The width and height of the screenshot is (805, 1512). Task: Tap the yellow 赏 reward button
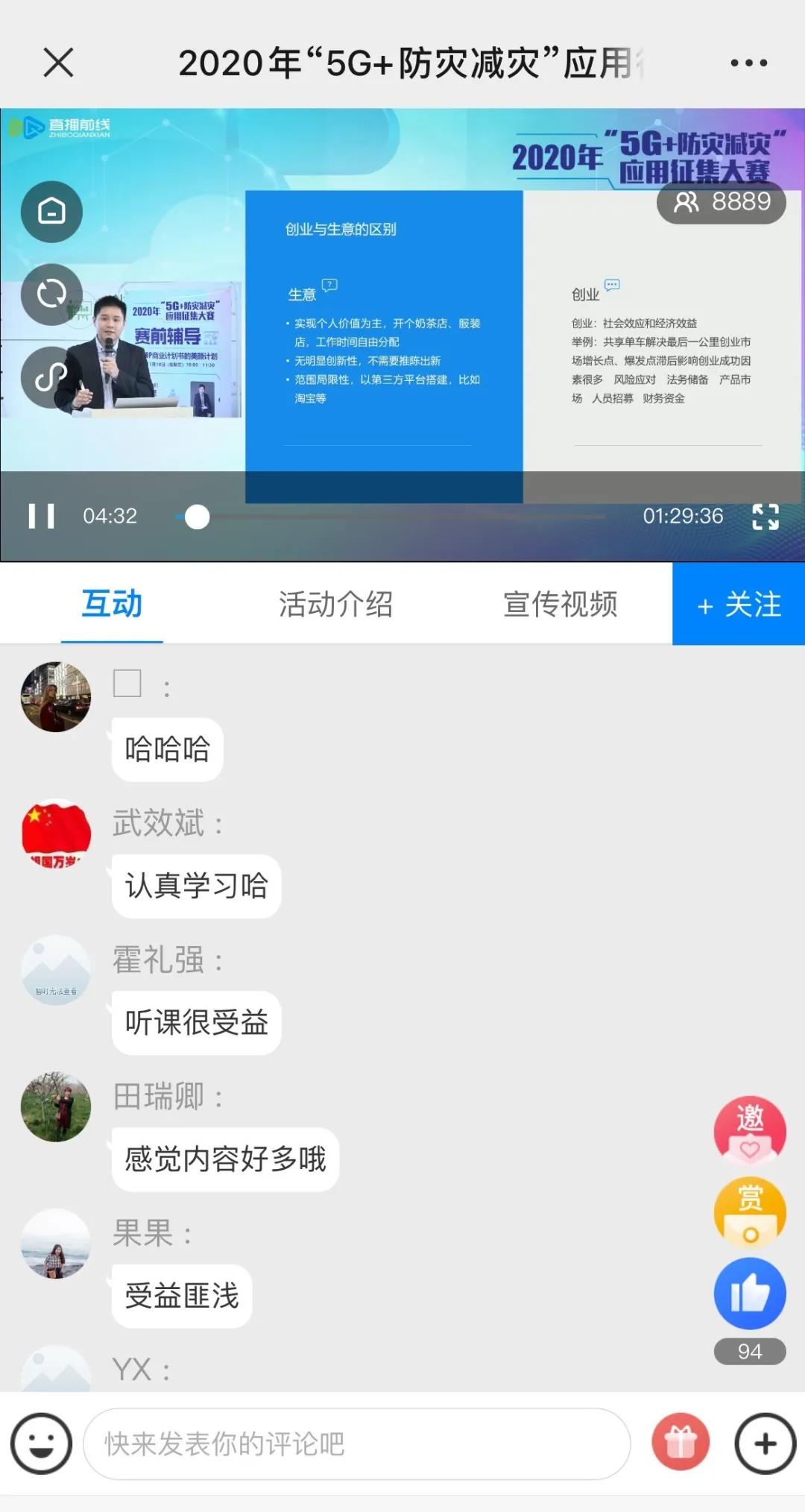(x=750, y=1212)
